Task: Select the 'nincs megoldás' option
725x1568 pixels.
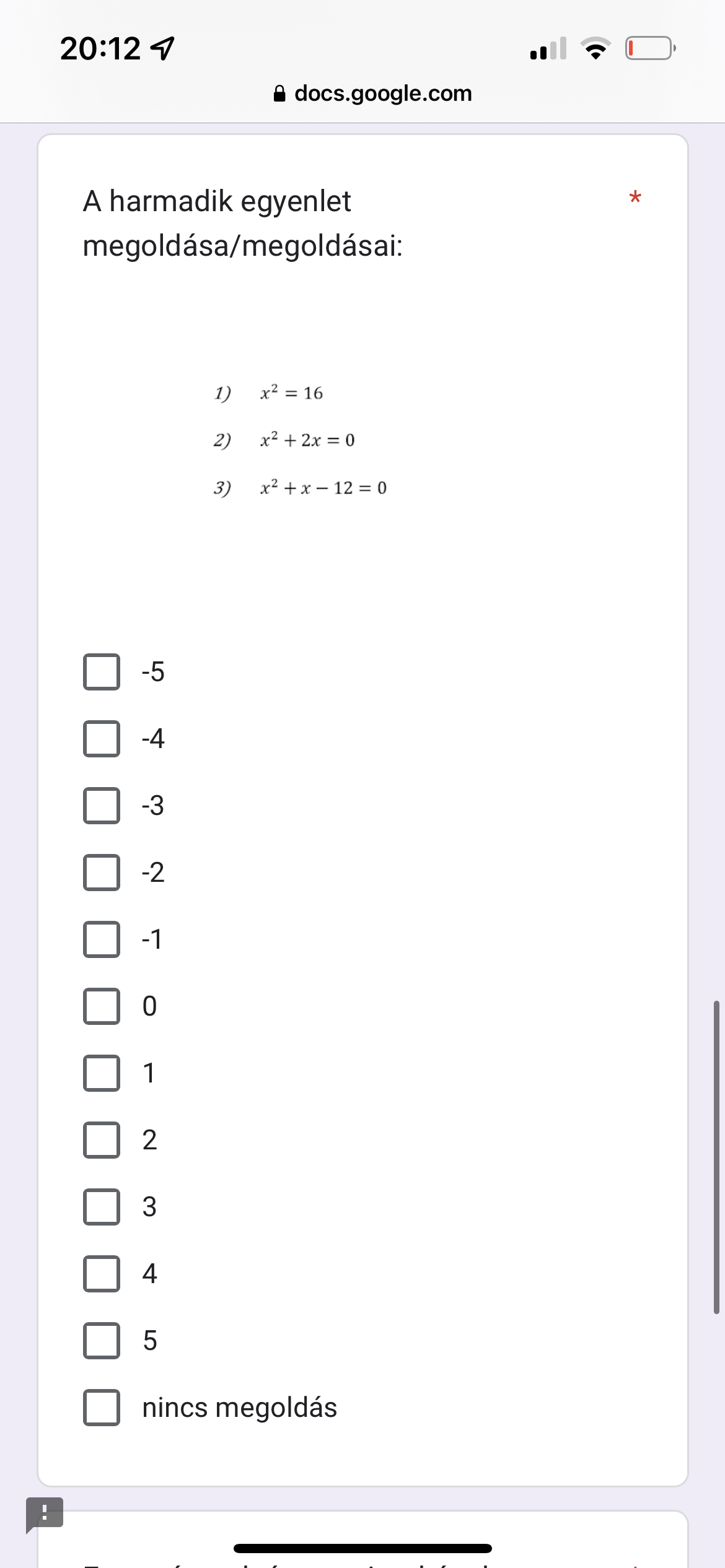Action: [102, 1408]
